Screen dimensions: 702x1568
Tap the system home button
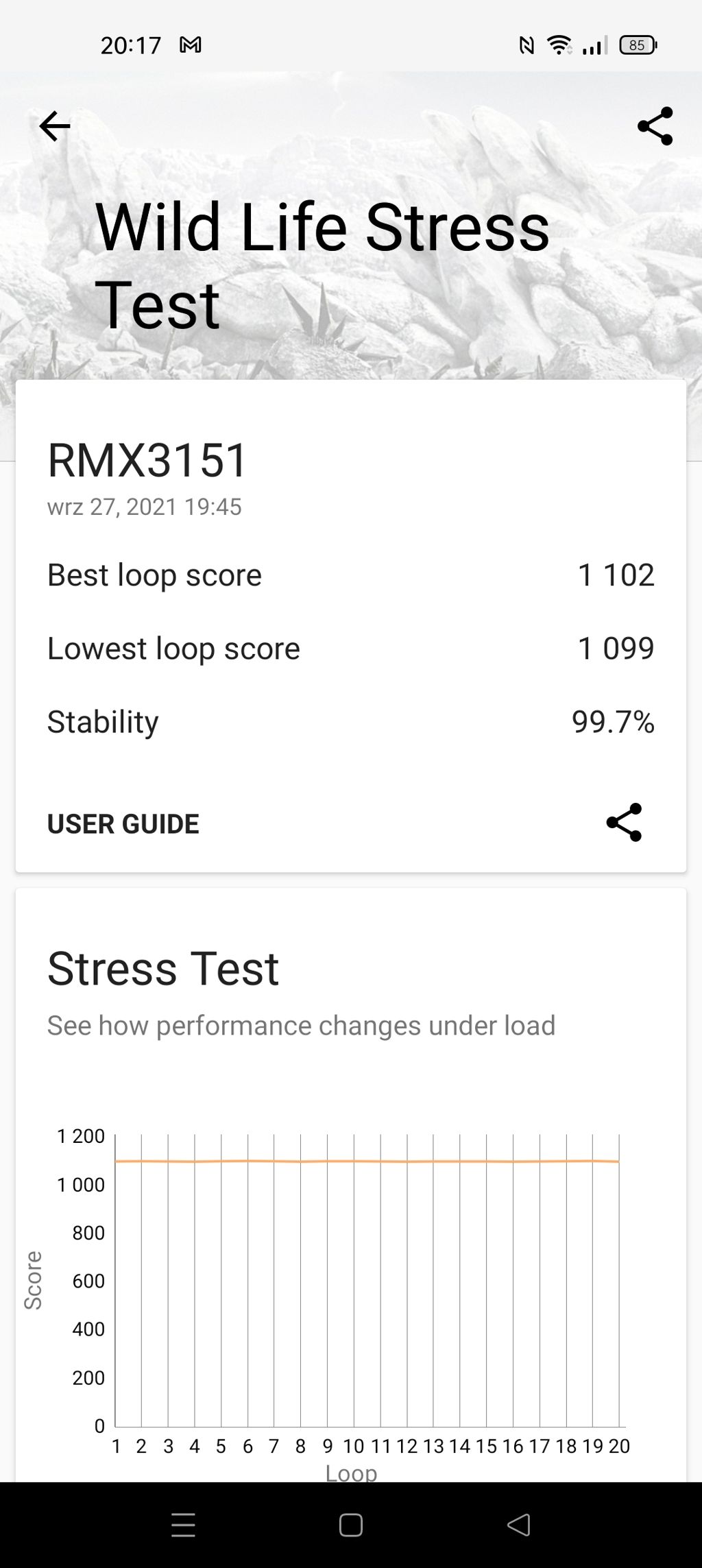click(351, 1525)
